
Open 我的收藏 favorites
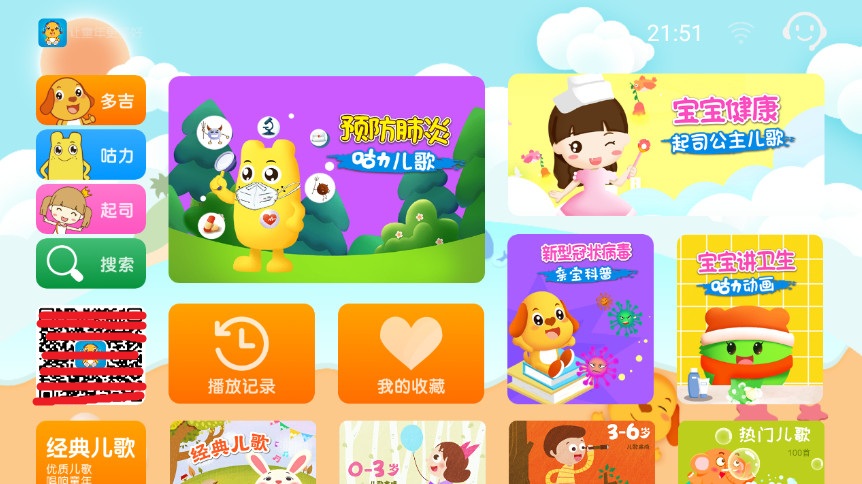[x=411, y=353]
